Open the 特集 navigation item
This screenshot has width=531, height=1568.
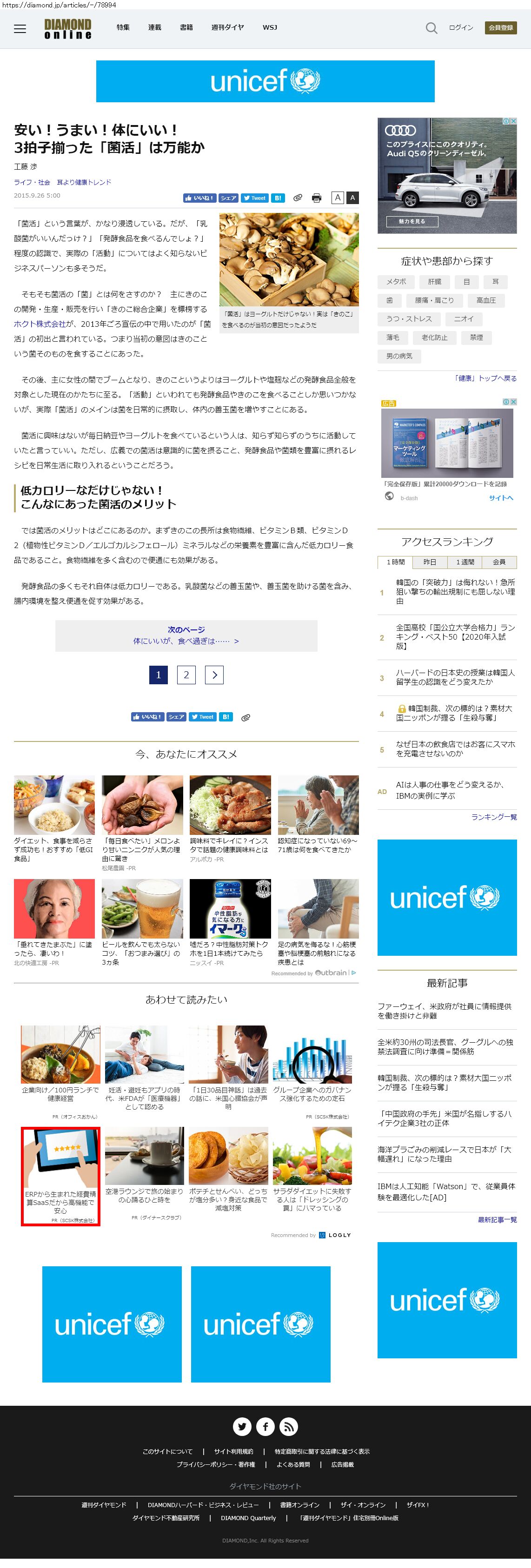[x=123, y=27]
